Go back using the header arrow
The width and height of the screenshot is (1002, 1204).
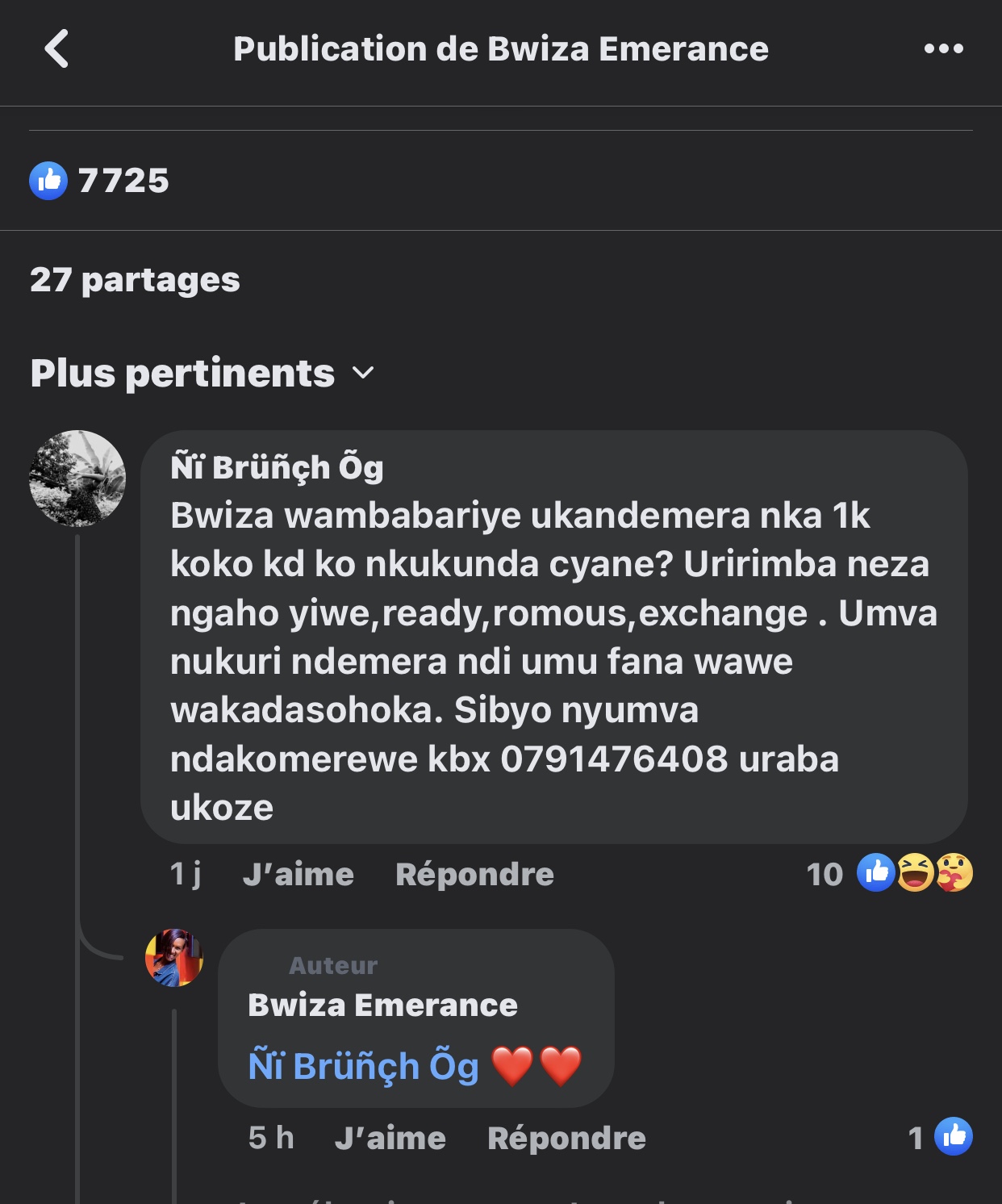click(56, 49)
